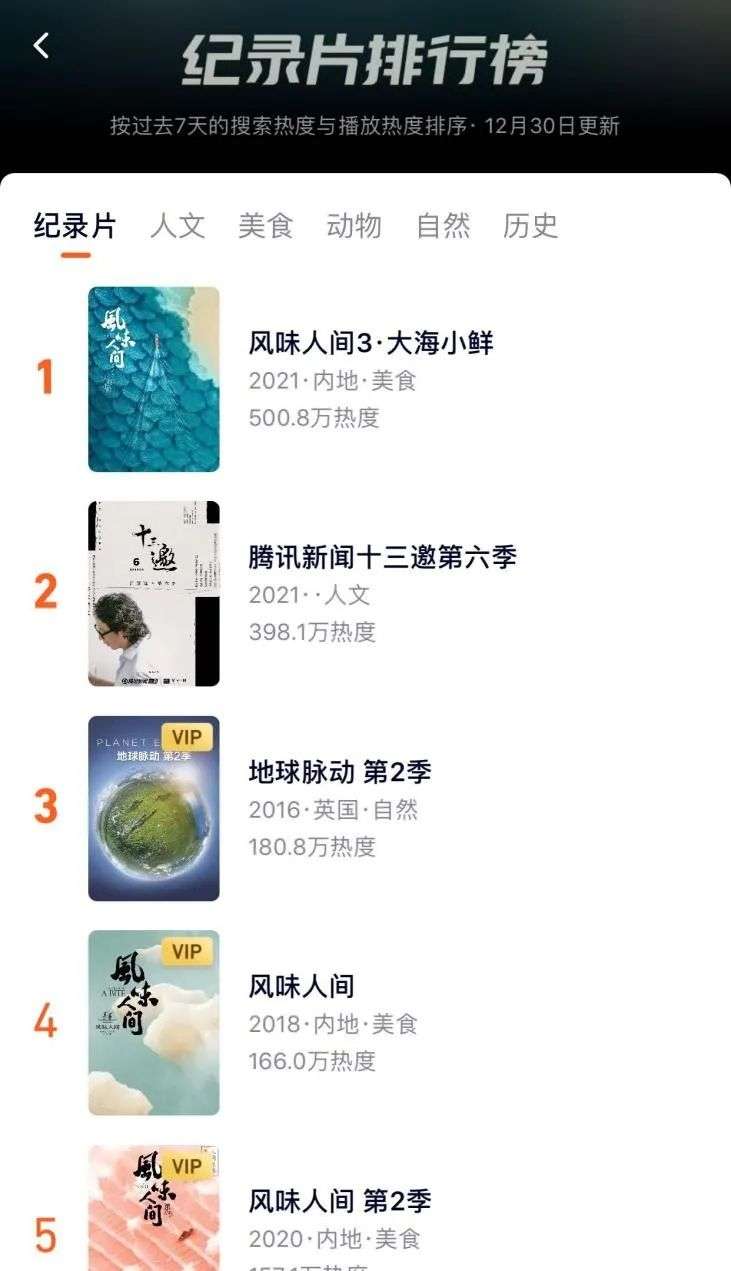Go back using the top-left arrow

[41, 45]
